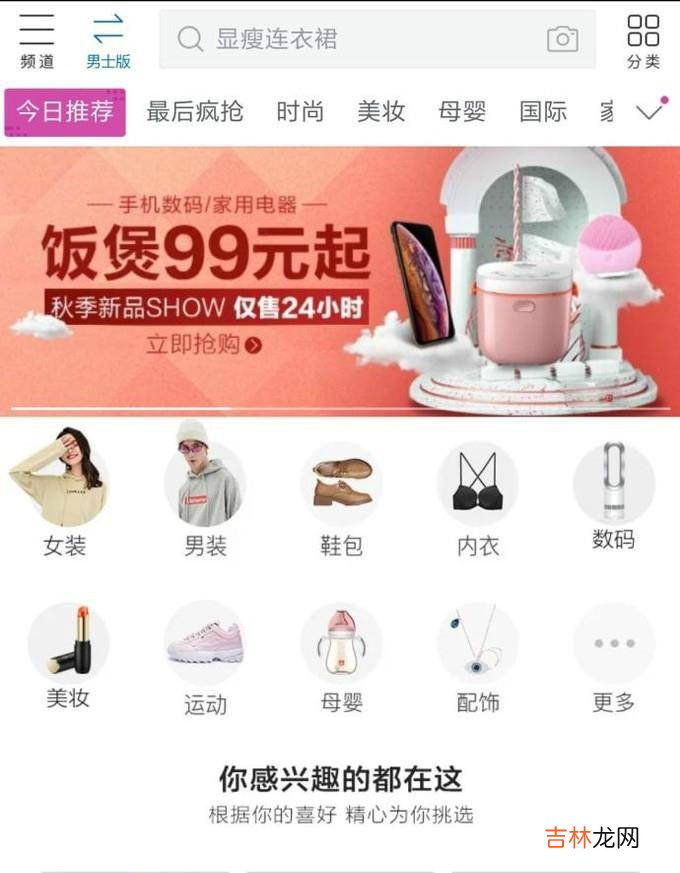The width and height of the screenshot is (680, 873).
Task: Browse the 女装 category
Action: tap(65, 493)
